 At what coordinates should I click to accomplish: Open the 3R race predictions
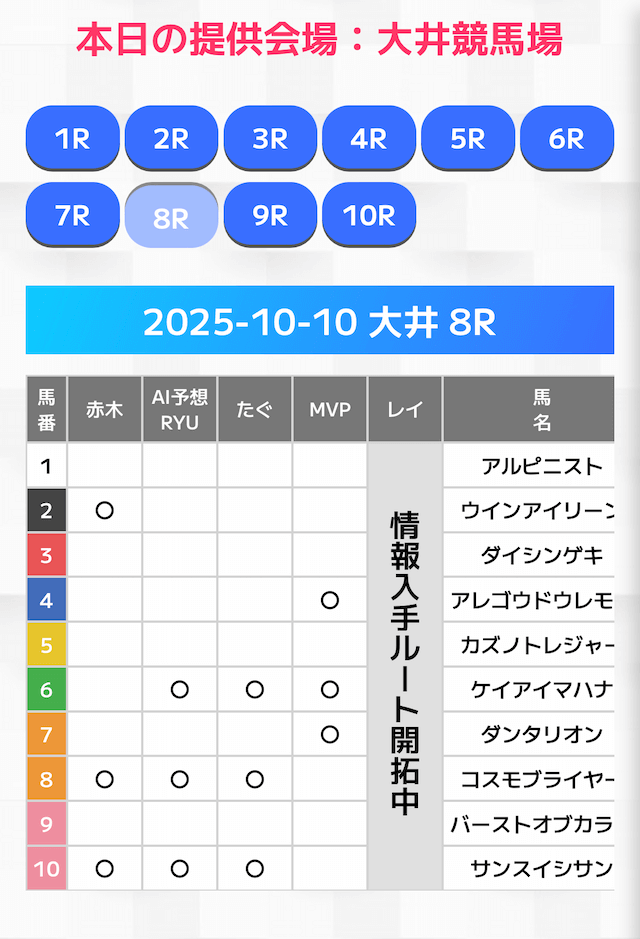pos(270,138)
